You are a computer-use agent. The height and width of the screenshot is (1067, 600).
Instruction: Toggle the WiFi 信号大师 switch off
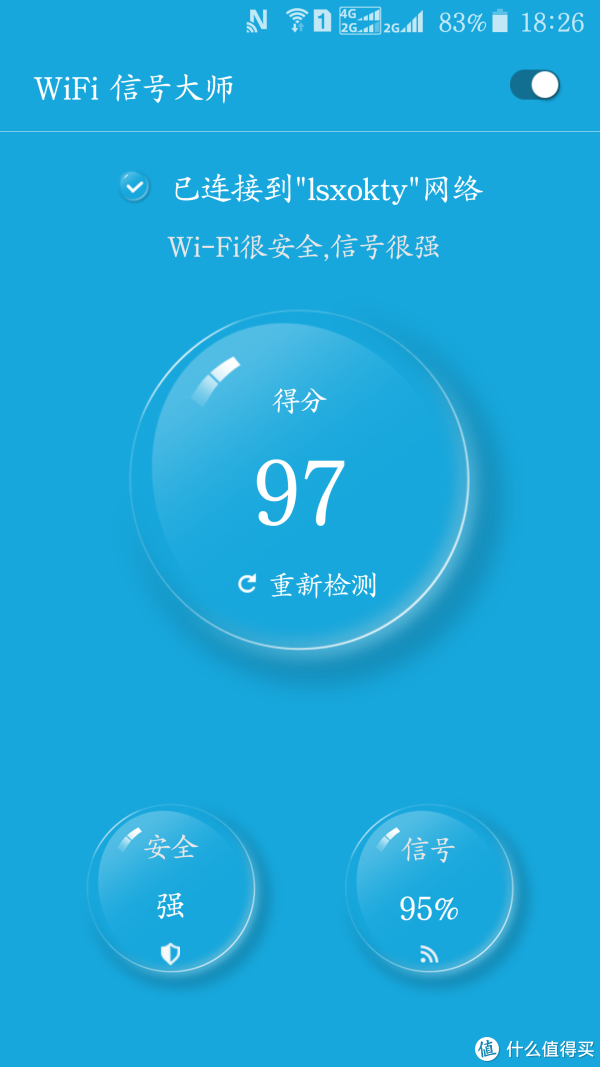click(535, 85)
